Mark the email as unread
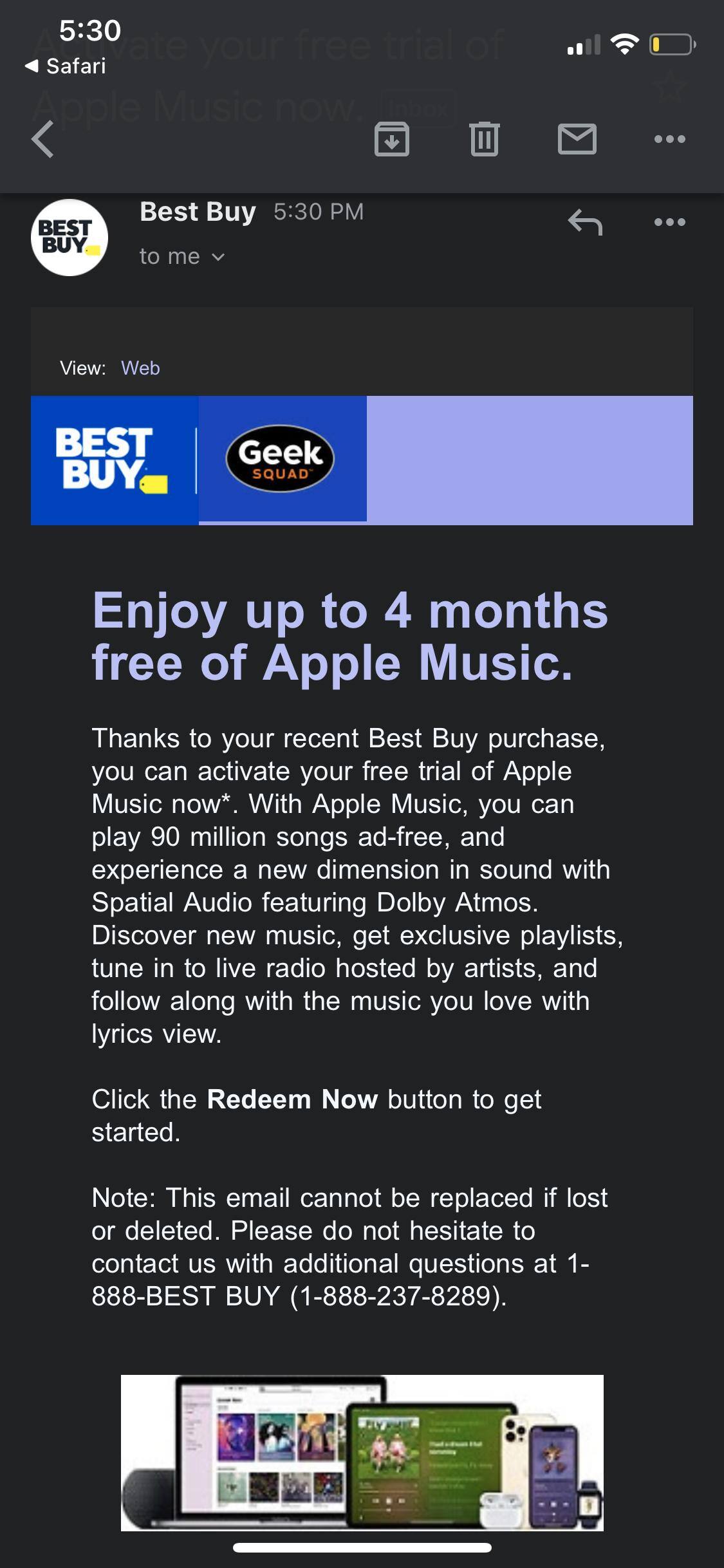 pyautogui.click(x=577, y=139)
